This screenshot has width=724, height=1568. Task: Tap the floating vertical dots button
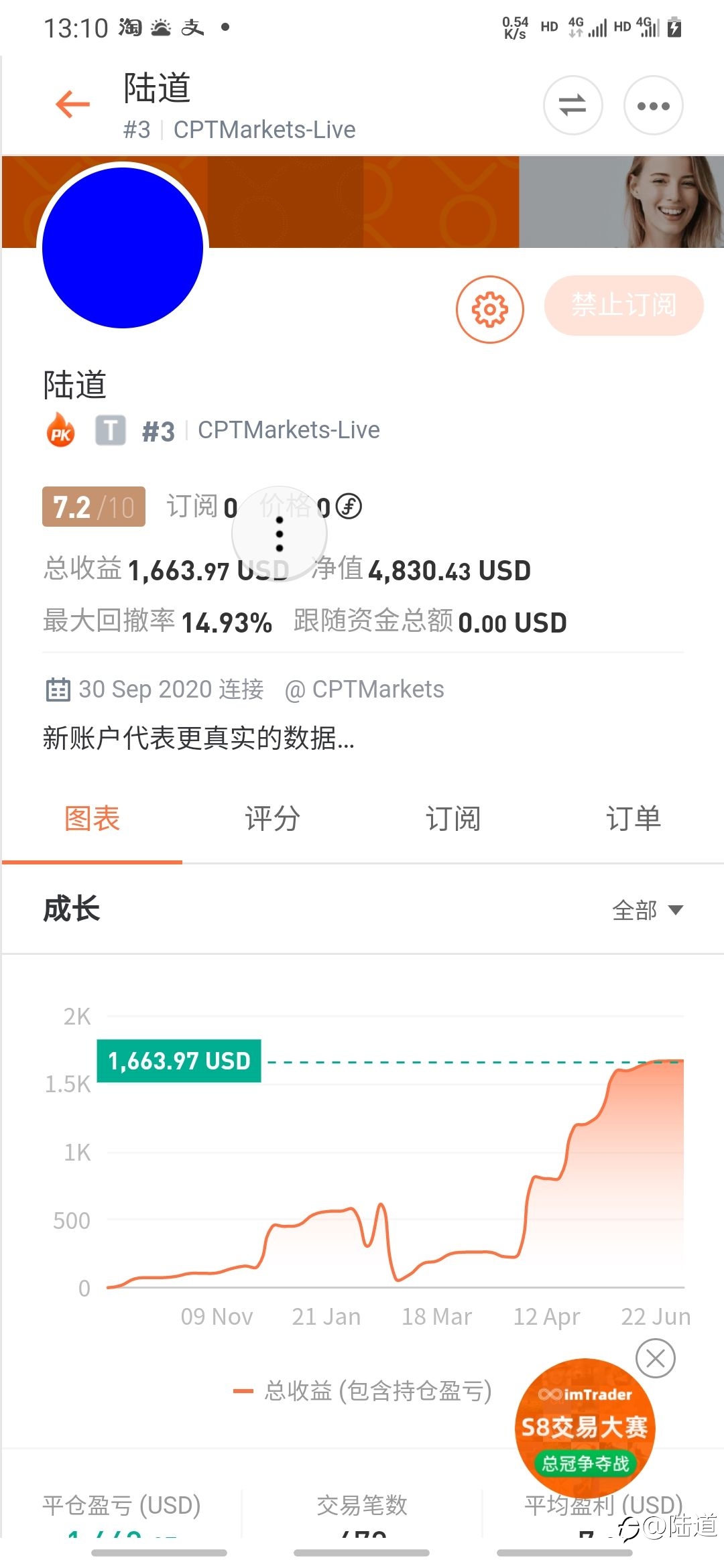pos(280,534)
